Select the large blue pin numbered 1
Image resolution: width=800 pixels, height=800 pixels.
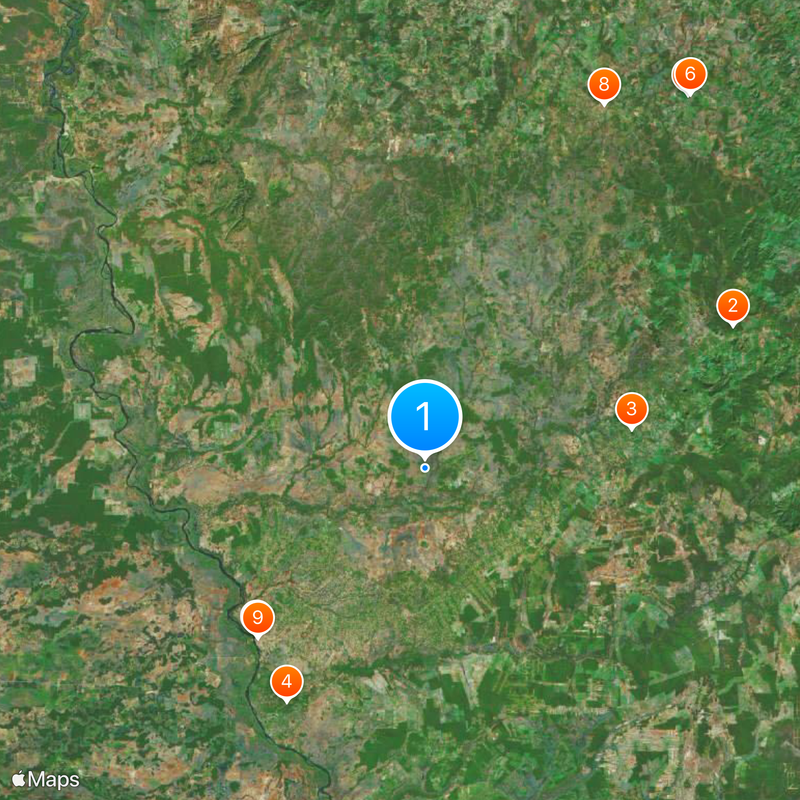tap(425, 415)
